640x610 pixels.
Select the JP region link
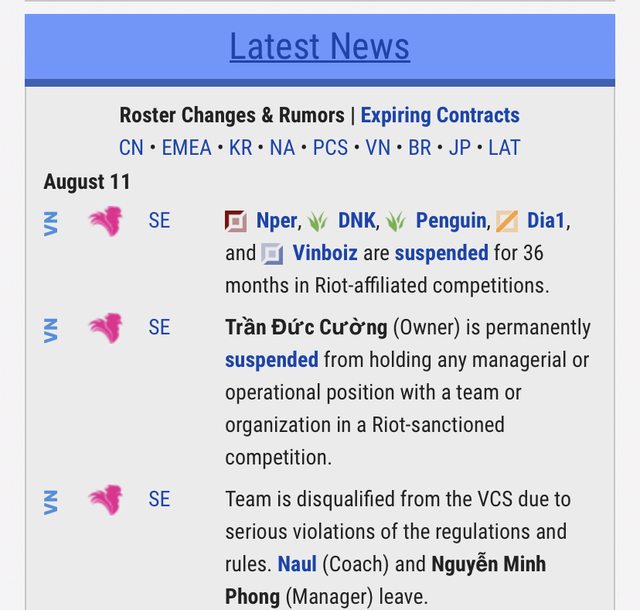[x=459, y=148]
